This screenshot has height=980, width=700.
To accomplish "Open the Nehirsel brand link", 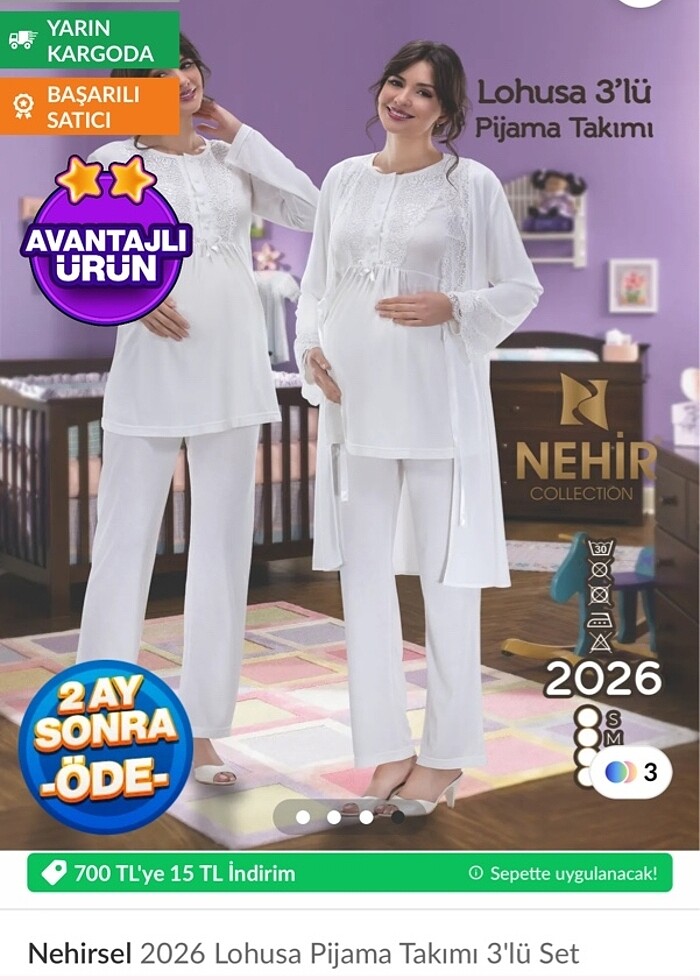I will [80, 952].
